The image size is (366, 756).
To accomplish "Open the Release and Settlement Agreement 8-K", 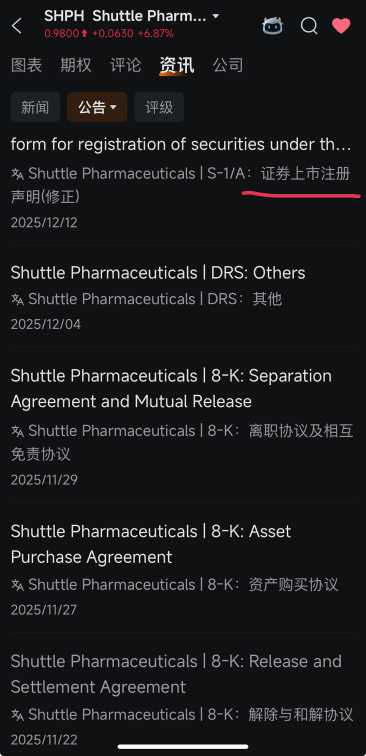I will [x=183, y=699].
